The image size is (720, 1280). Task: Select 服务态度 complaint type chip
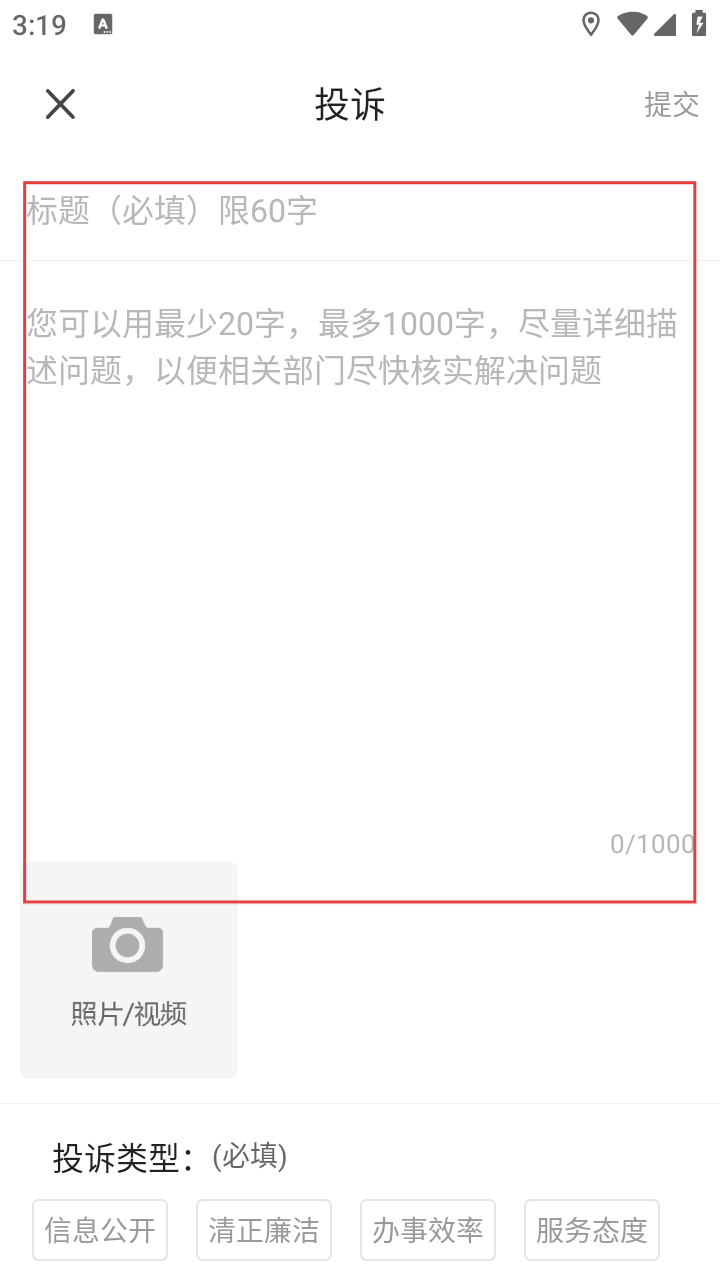592,1230
